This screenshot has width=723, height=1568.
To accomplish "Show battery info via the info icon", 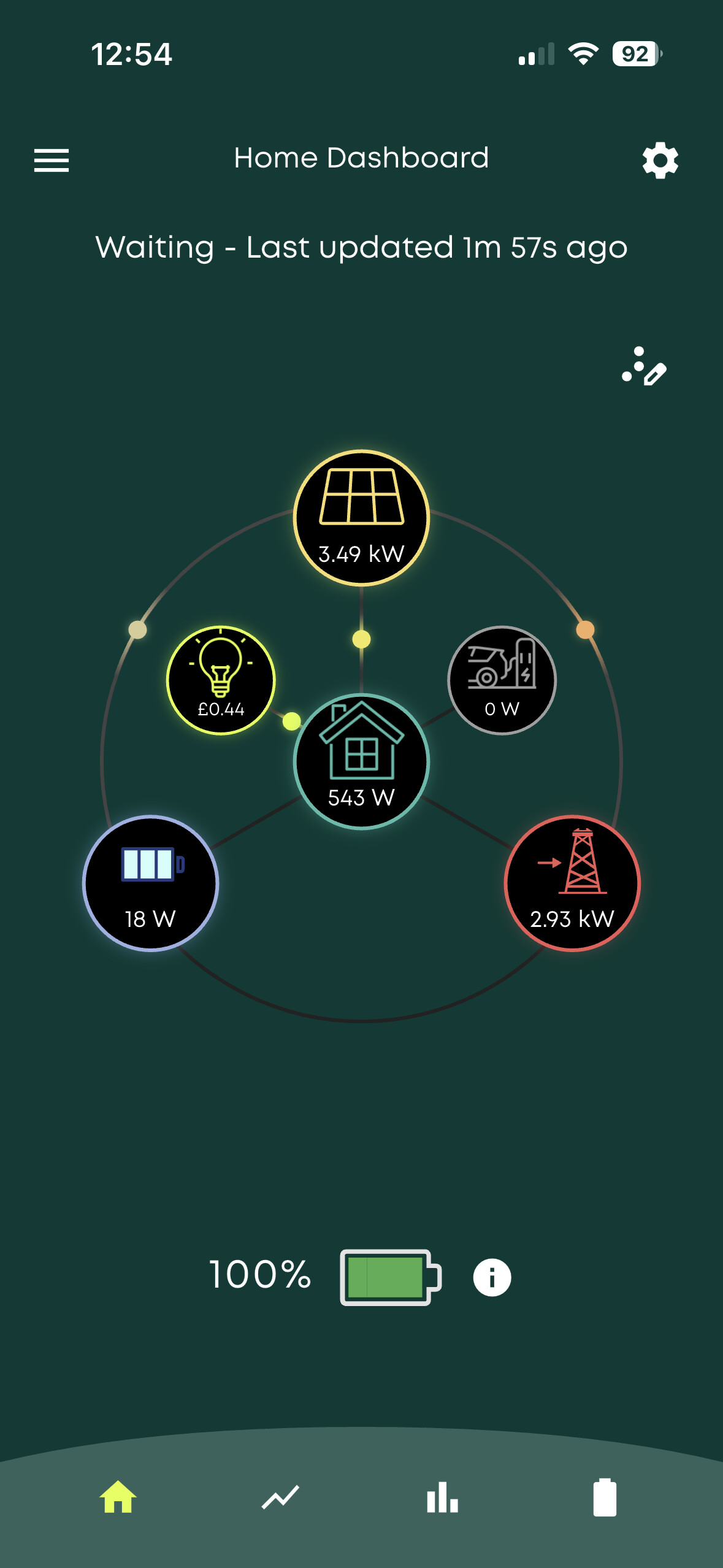I will [492, 1277].
